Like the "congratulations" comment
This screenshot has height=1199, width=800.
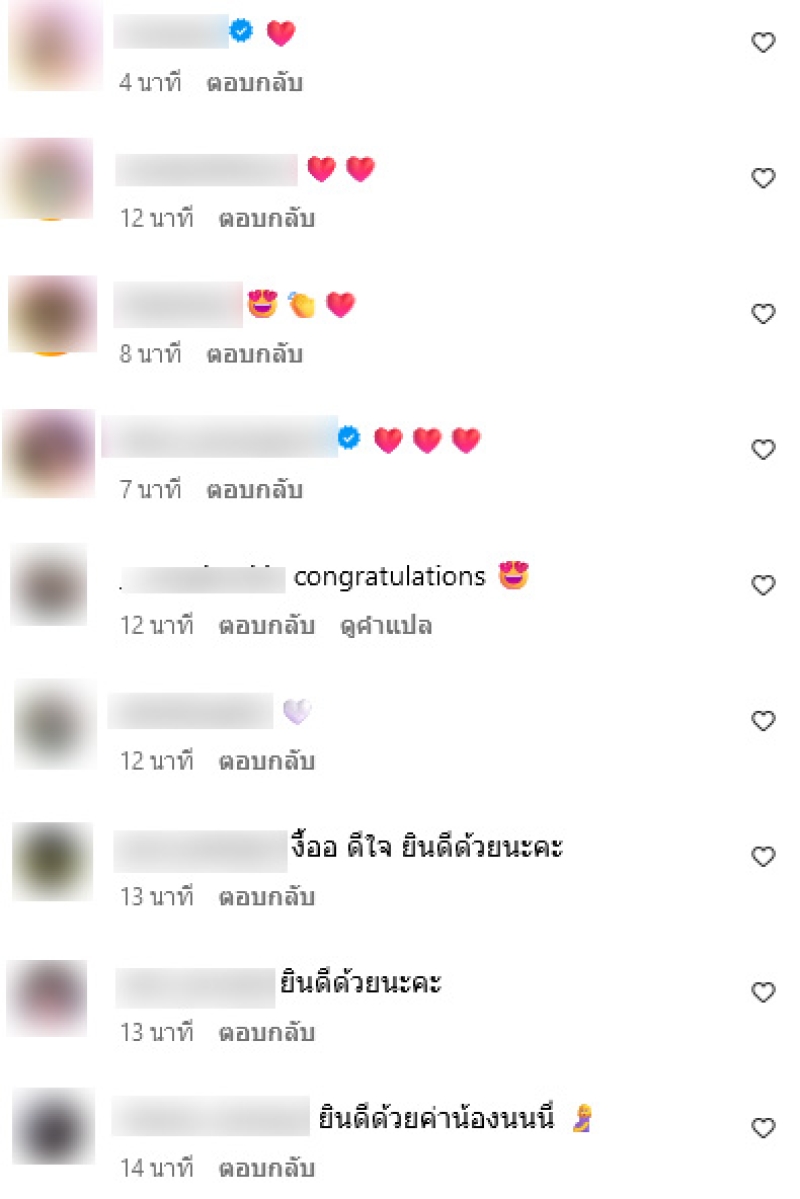(763, 585)
